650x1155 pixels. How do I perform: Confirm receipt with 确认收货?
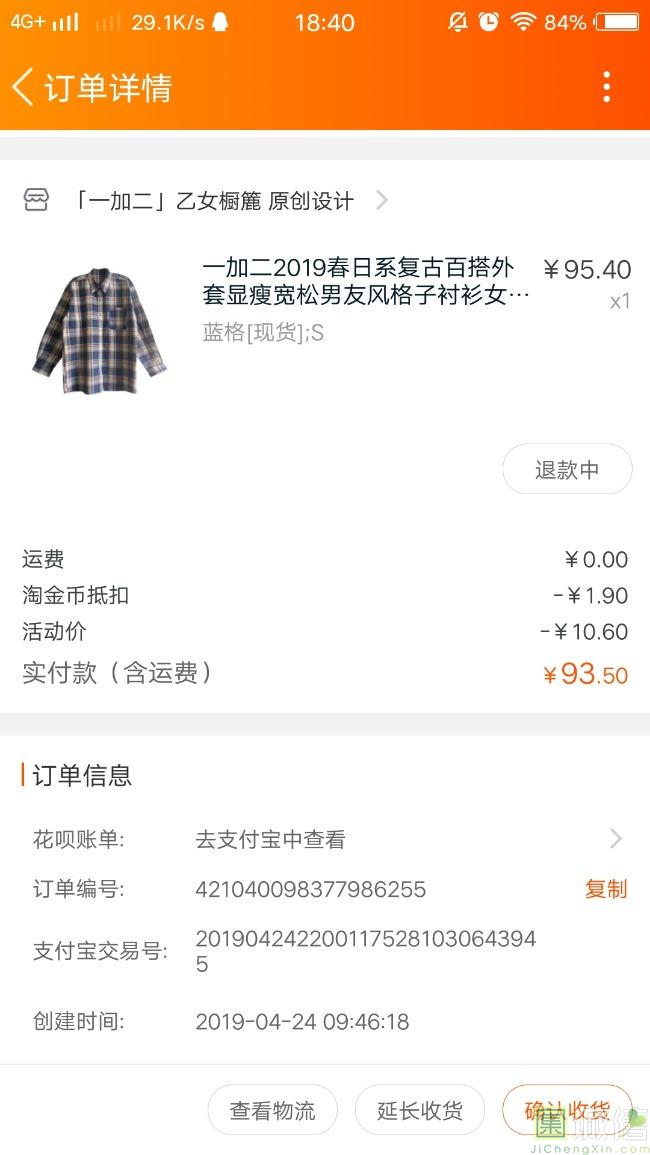coord(566,1110)
